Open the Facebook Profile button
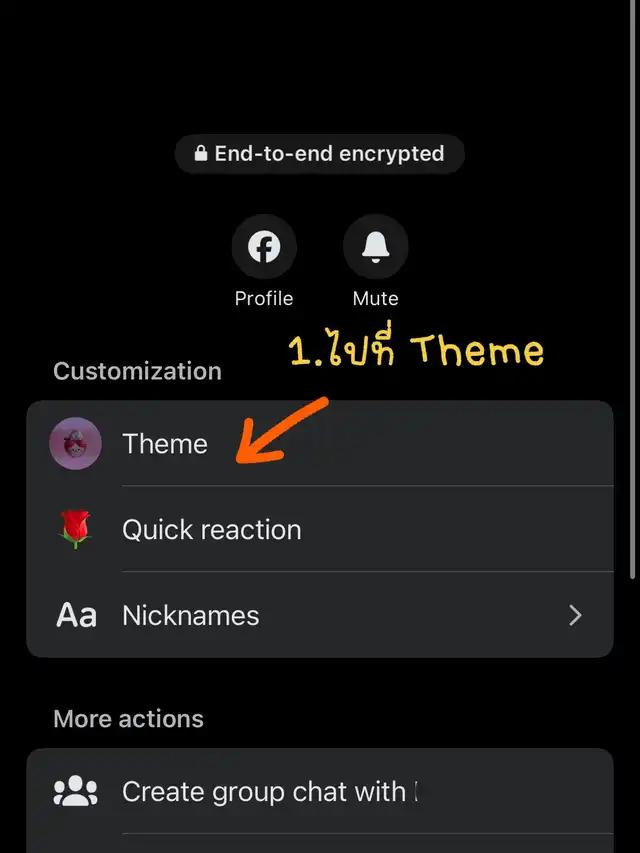The height and width of the screenshot is (853, 640). point(264,247)
